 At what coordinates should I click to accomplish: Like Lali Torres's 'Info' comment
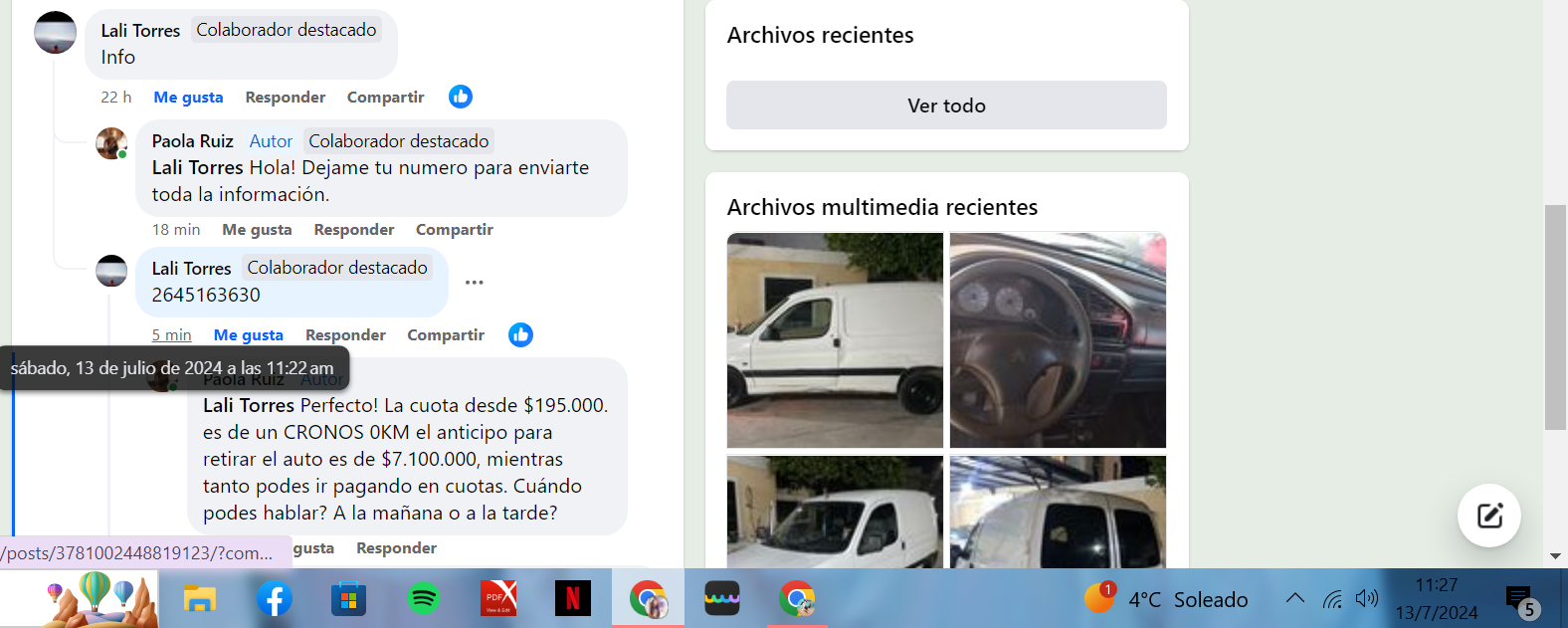coord(188,98)
